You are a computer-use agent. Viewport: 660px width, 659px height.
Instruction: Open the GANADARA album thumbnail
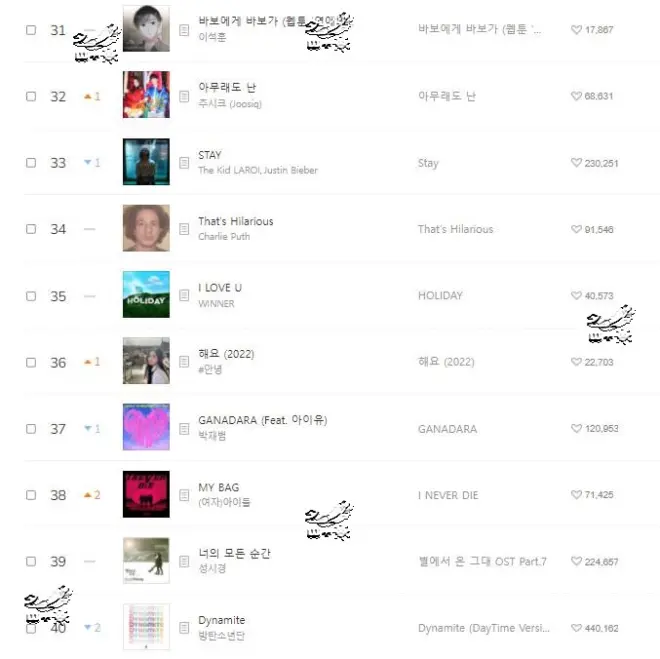tap(146, 428)
